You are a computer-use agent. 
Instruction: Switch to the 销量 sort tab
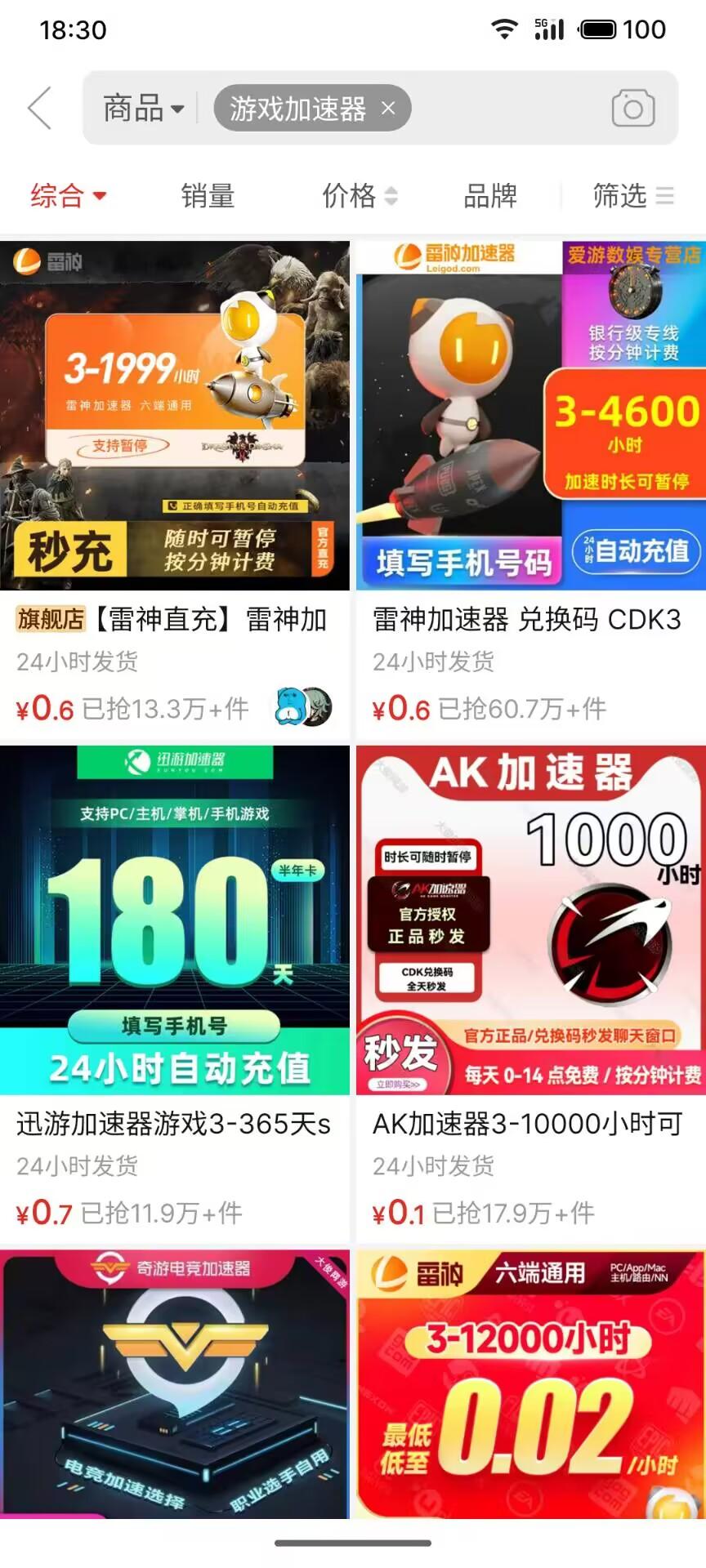208,195
